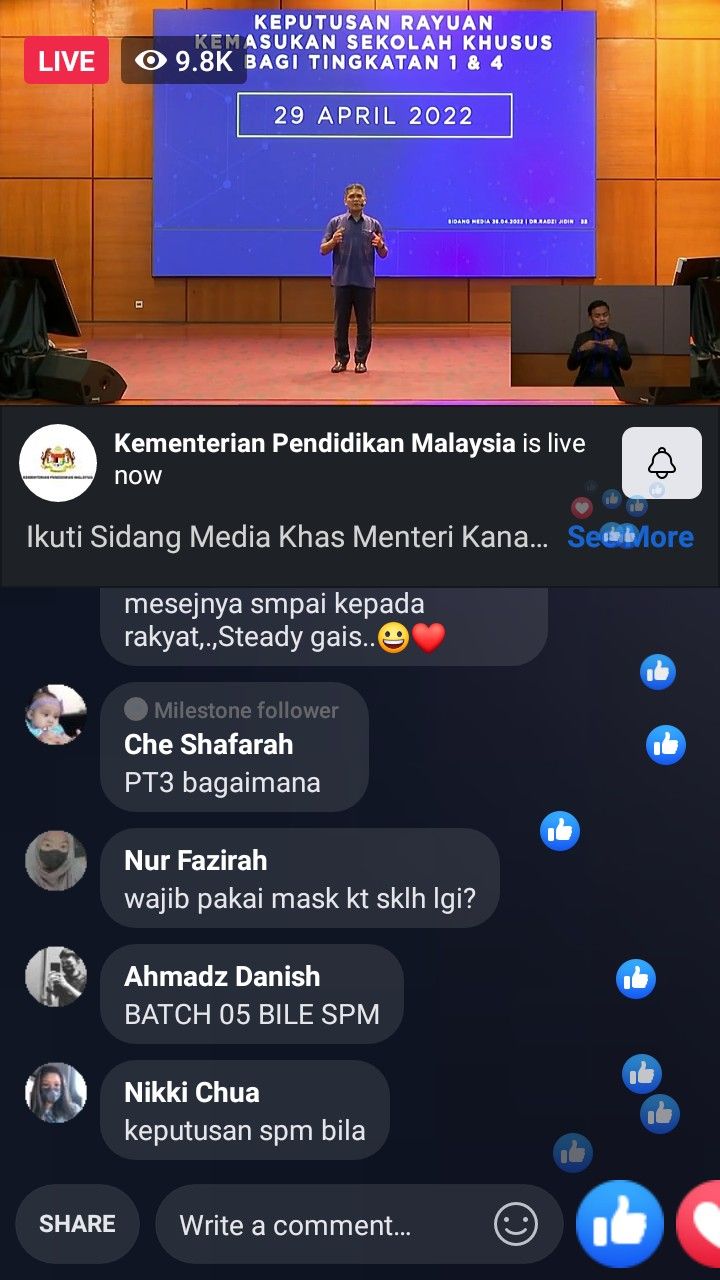Expand description with See More
Screen dimensions: 720x1280
point(630,537)
